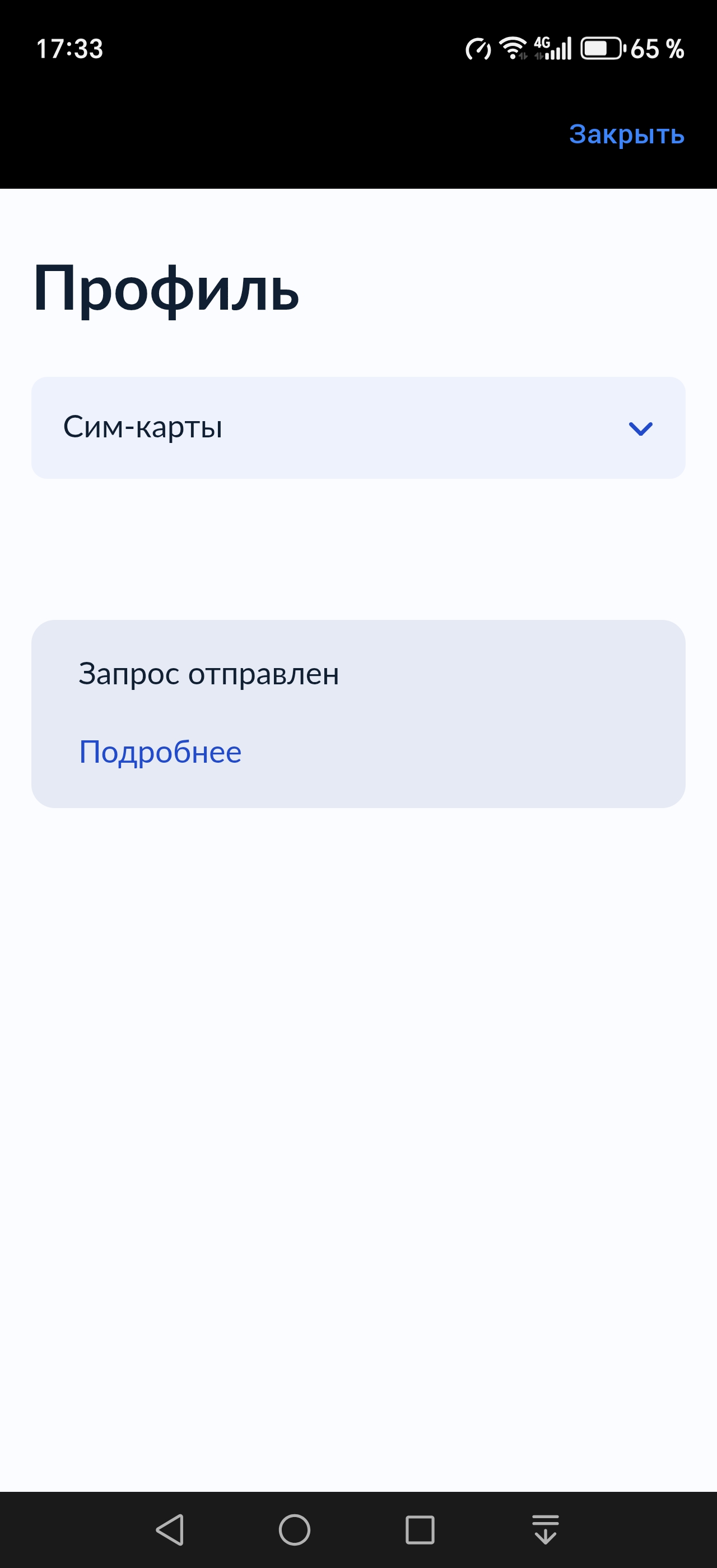Tap Закрыть to close the profile
Screen dimensions: 717x1568
pos(626,134)
